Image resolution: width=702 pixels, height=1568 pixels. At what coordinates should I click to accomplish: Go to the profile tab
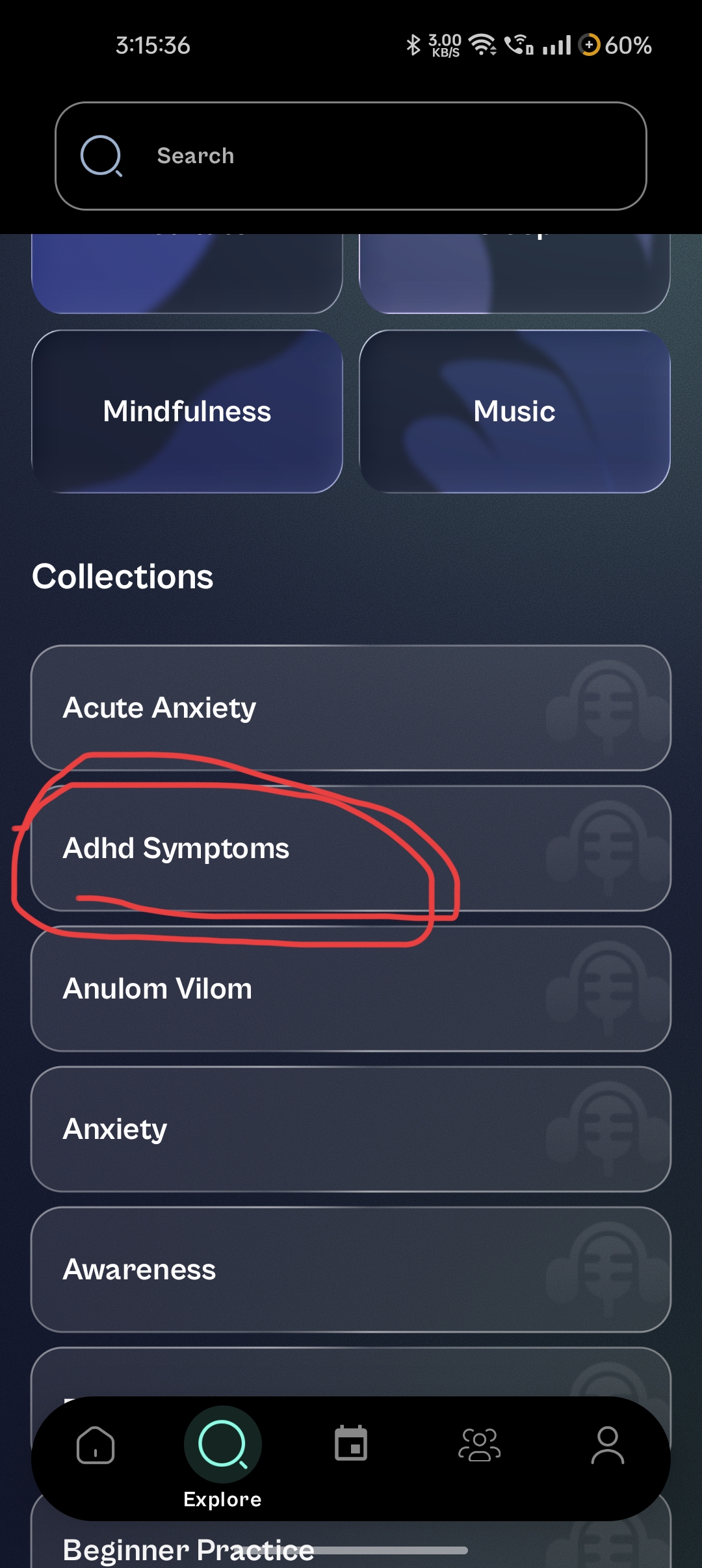[607, 1445]
